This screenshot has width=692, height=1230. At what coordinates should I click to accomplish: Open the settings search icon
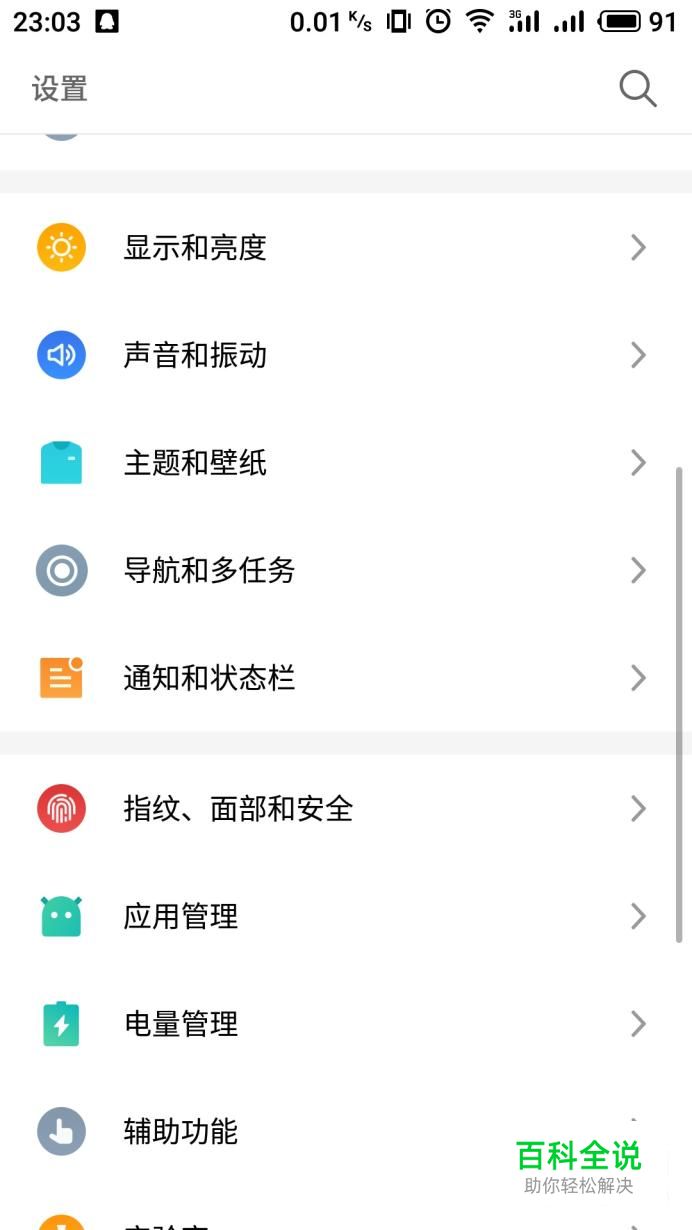tap(637, 89)
